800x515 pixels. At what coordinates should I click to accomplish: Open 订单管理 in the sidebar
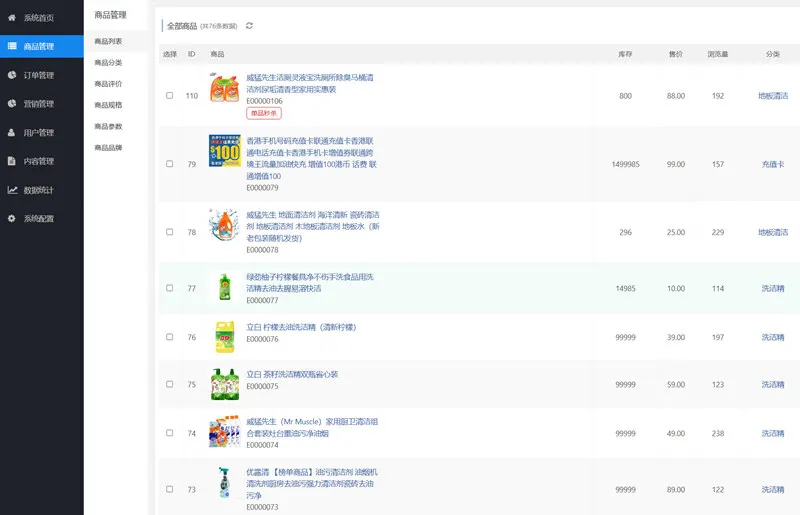point(39,75)
